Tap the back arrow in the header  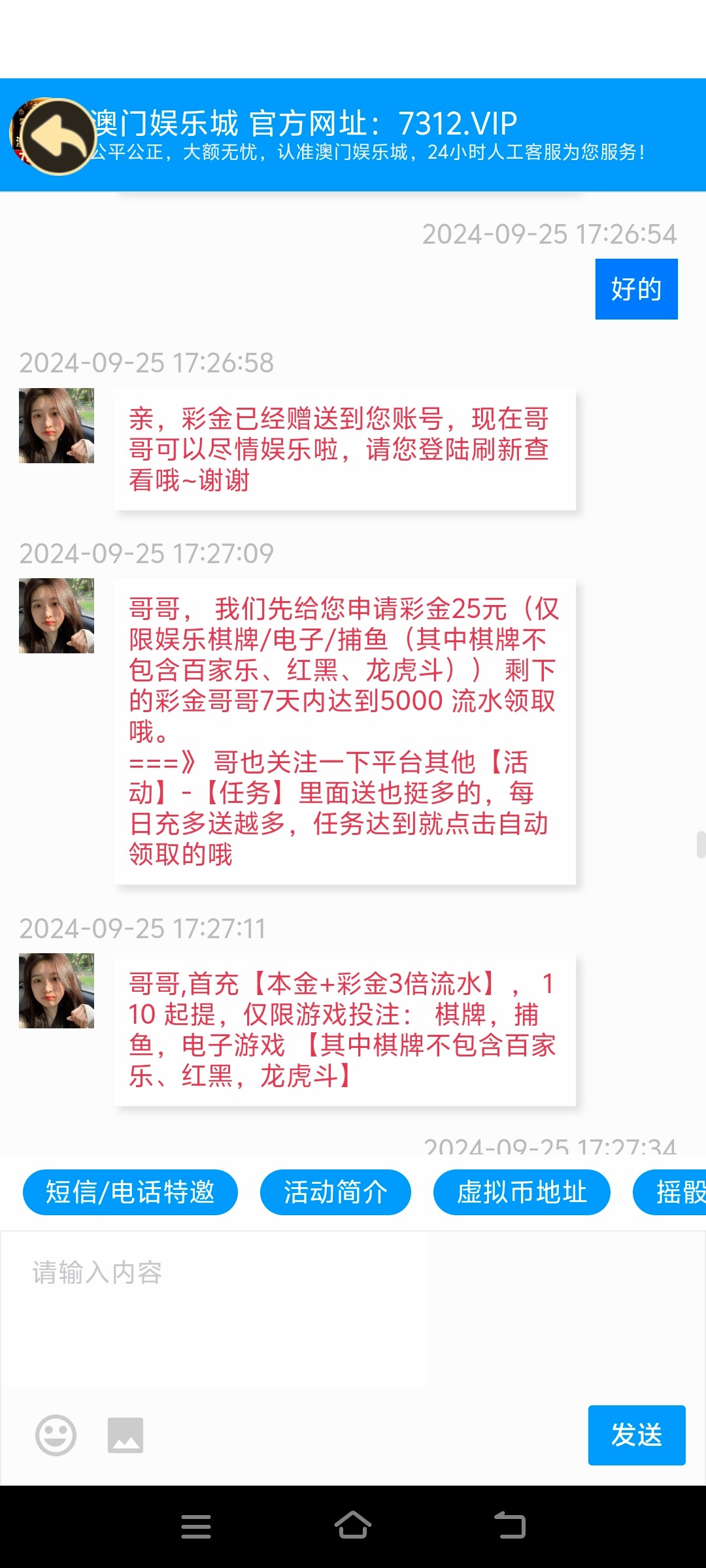pyautogui.click(x=58, y=137)
